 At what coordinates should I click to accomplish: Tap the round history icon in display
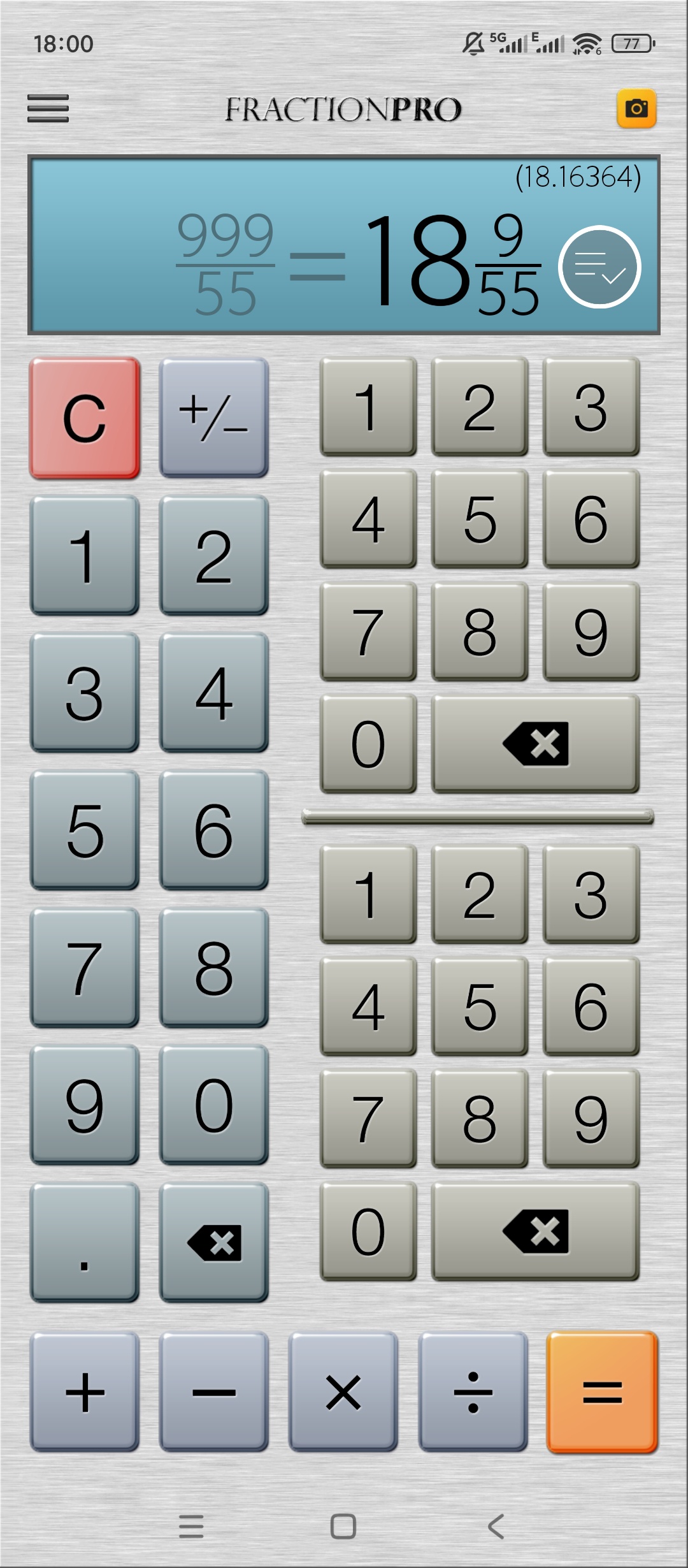pos(599,266)
